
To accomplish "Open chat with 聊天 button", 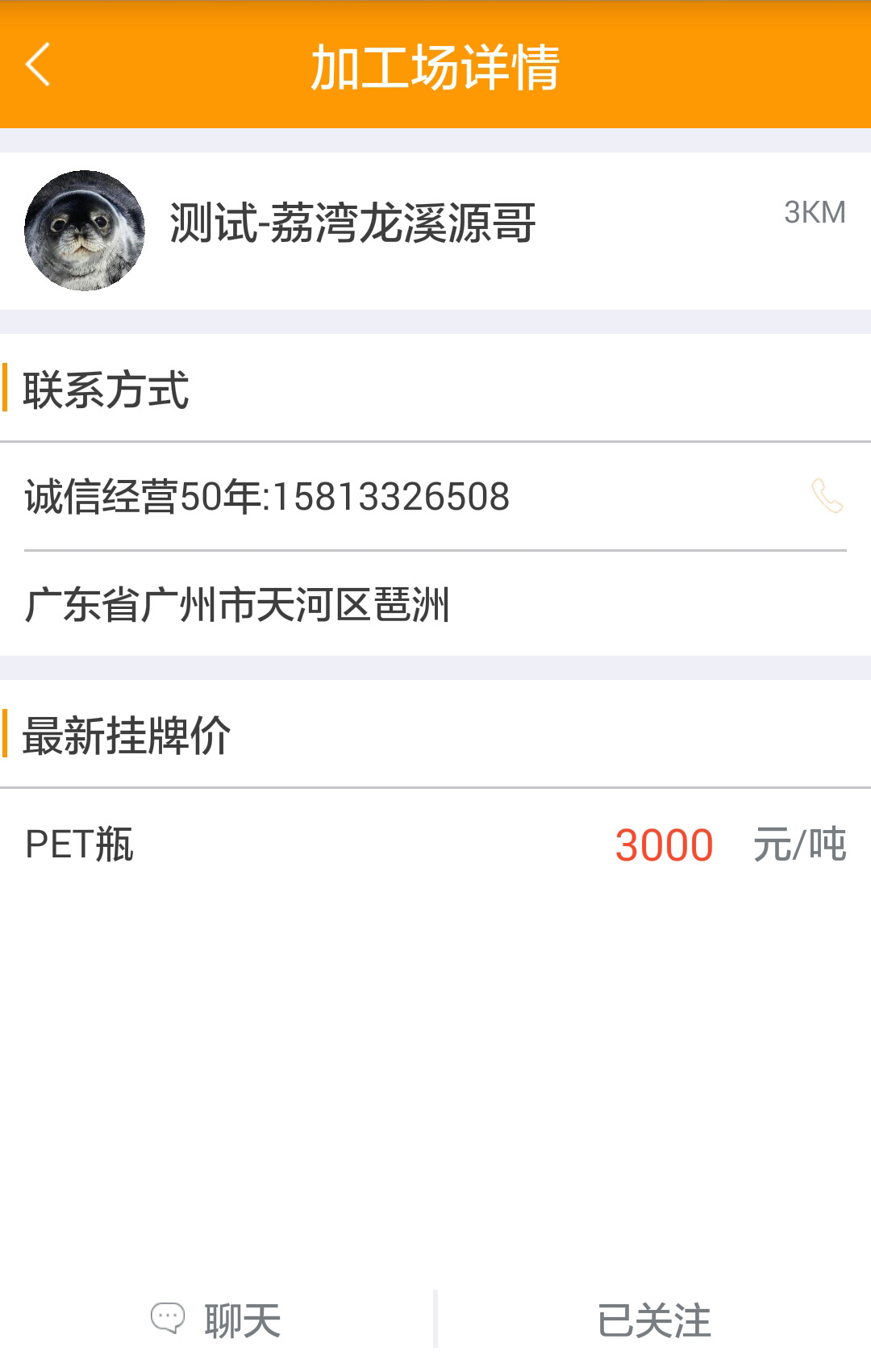I will pyautogui.click(x=217, y=1320).
